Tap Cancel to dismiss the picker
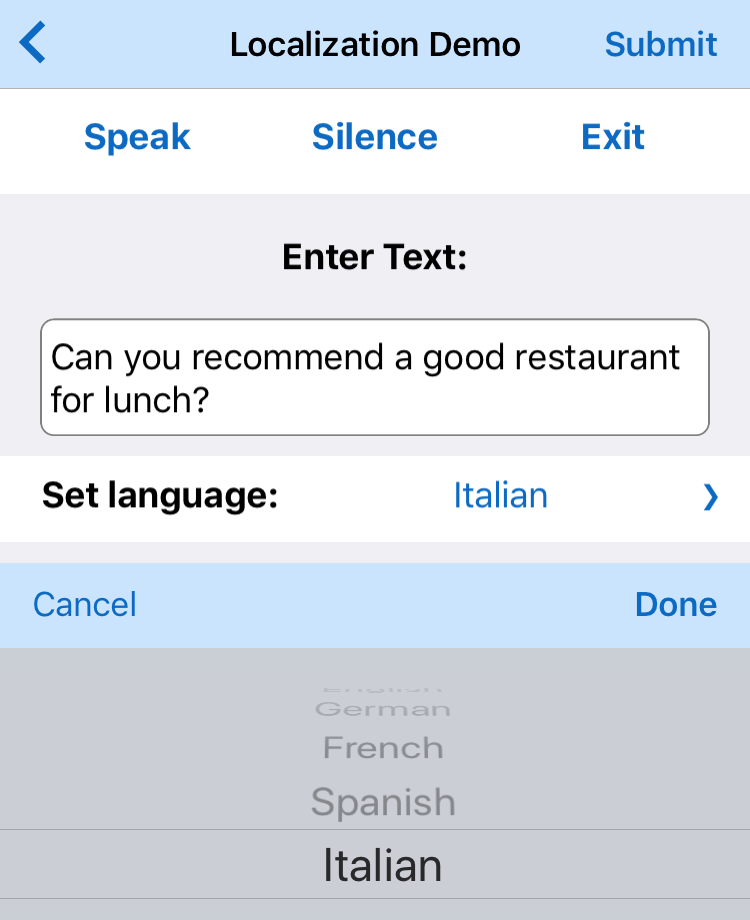The image size is (750, 920). click(x=84, y=604)
